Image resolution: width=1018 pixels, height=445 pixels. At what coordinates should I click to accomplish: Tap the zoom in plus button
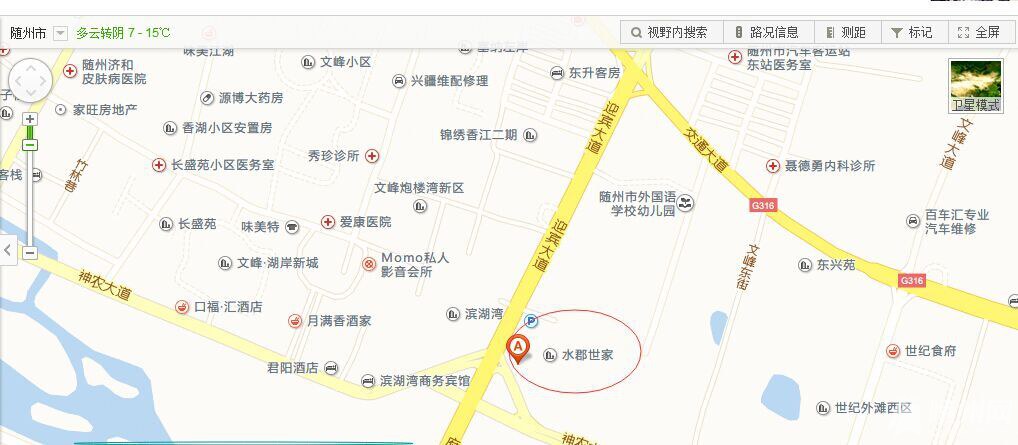(x=30, y=119)
